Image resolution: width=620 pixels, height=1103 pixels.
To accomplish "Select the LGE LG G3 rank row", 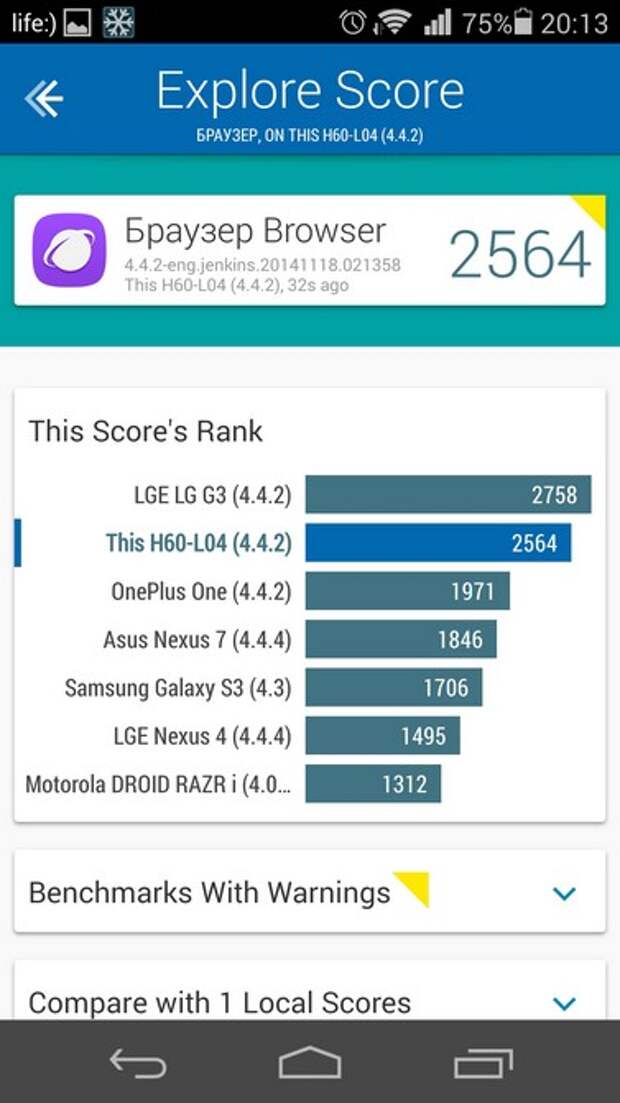I will pos(310,495).
